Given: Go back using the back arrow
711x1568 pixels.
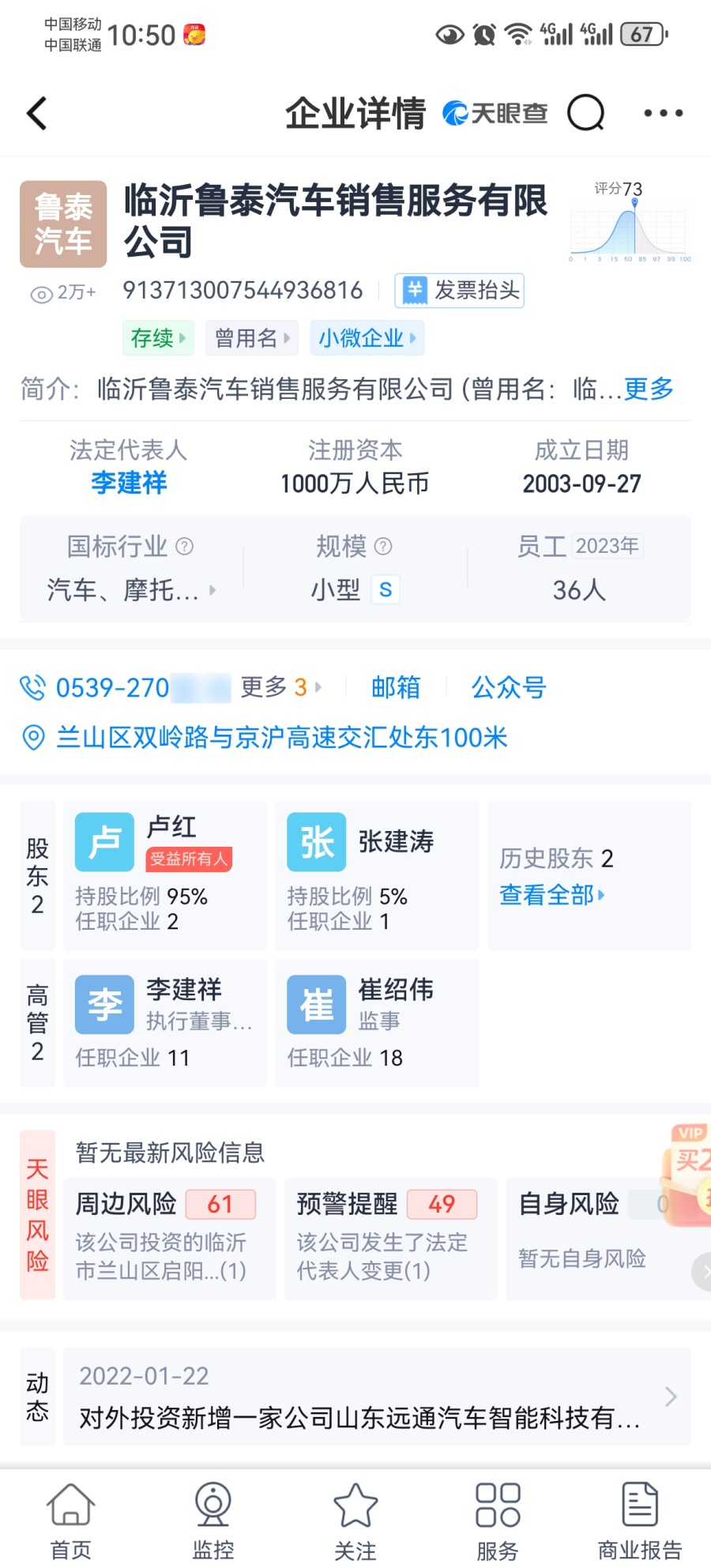Looking at the screenshot, I should pyautogui.click(x=37, y=114).
